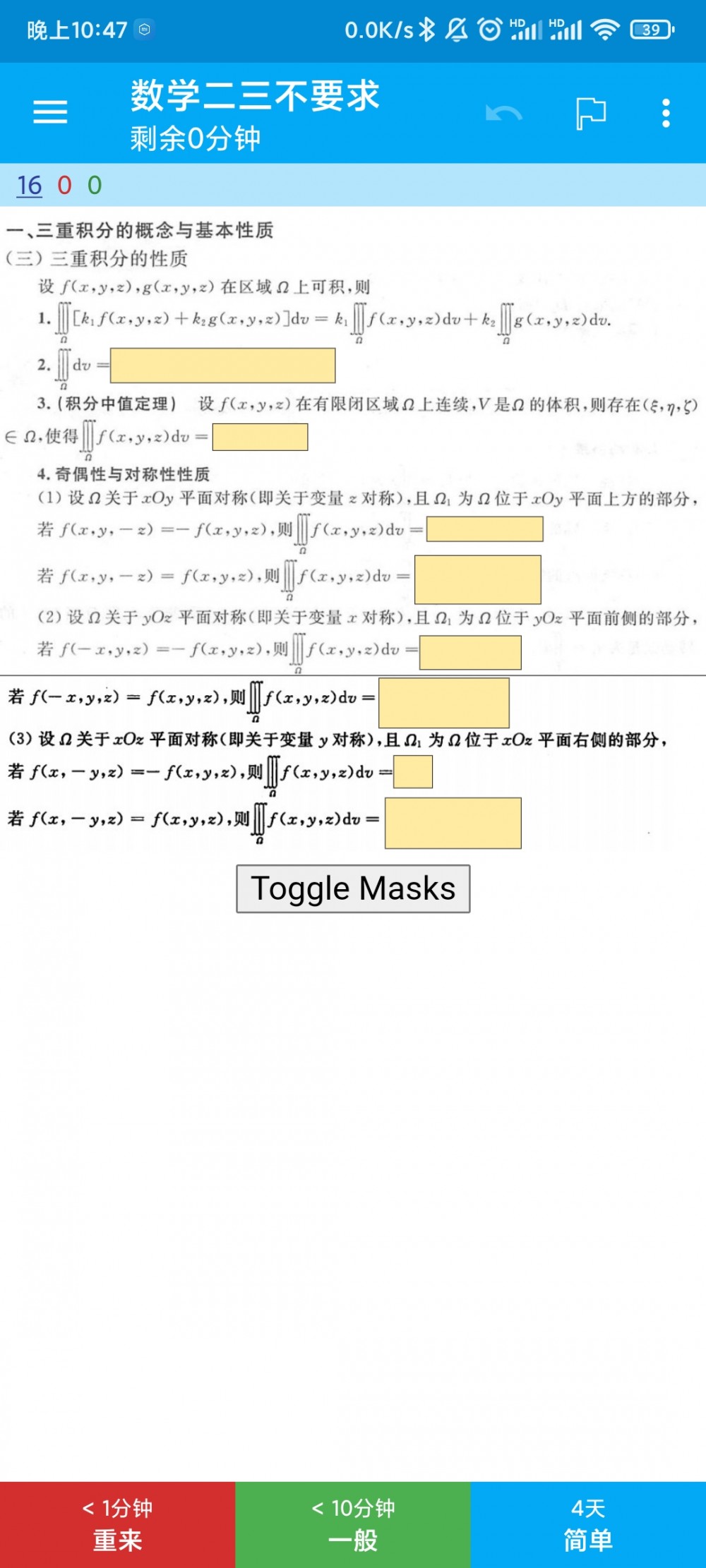706x1568 pixels.
Task: Open the overflow menu
Action: [666, 113]
